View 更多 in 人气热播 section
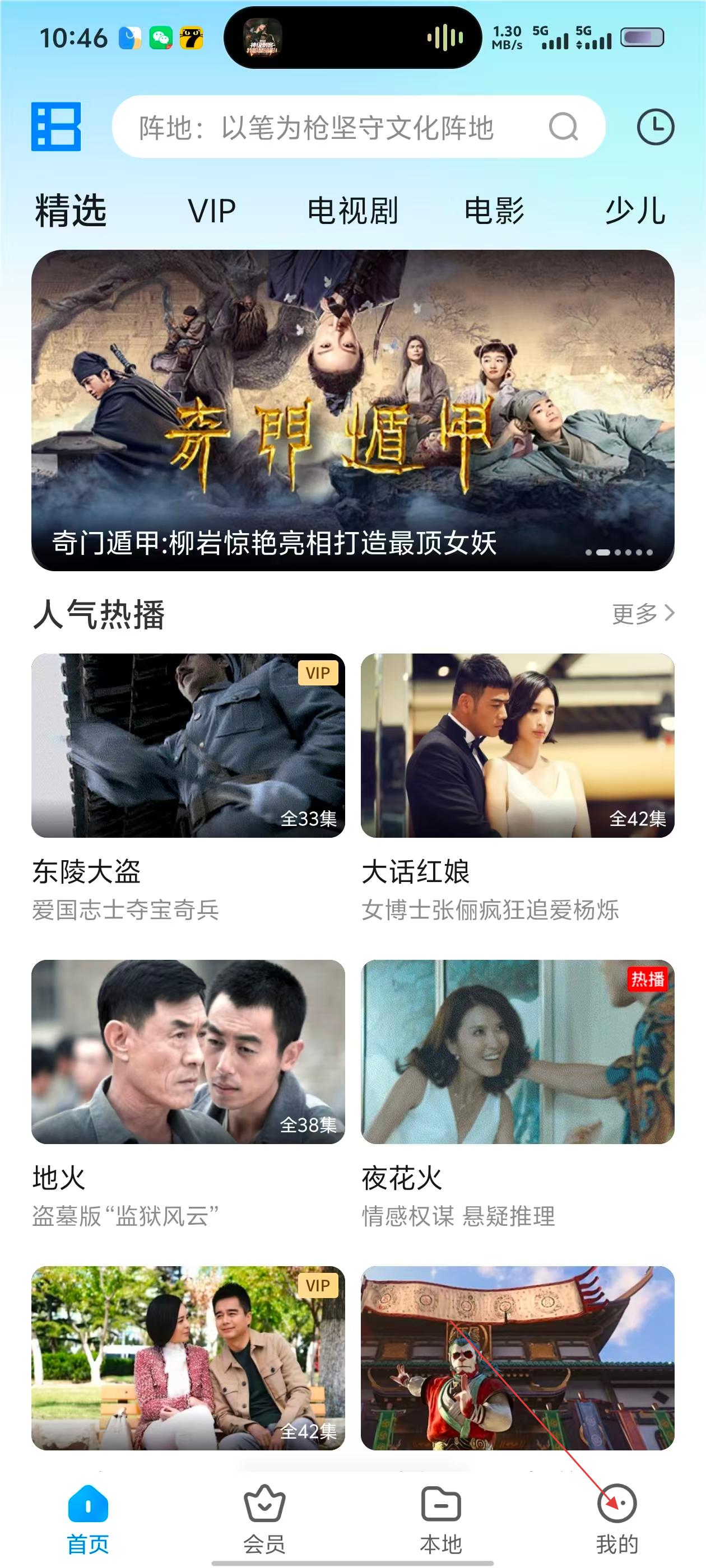The image size is (706, 1568). tap(643, 614)
